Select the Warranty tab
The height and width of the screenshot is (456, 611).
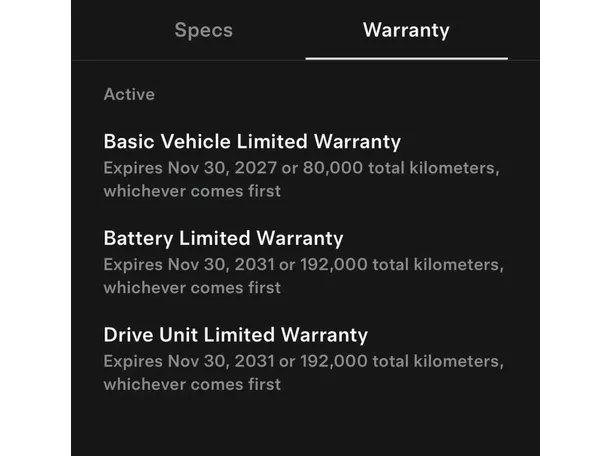click(406, 30)
